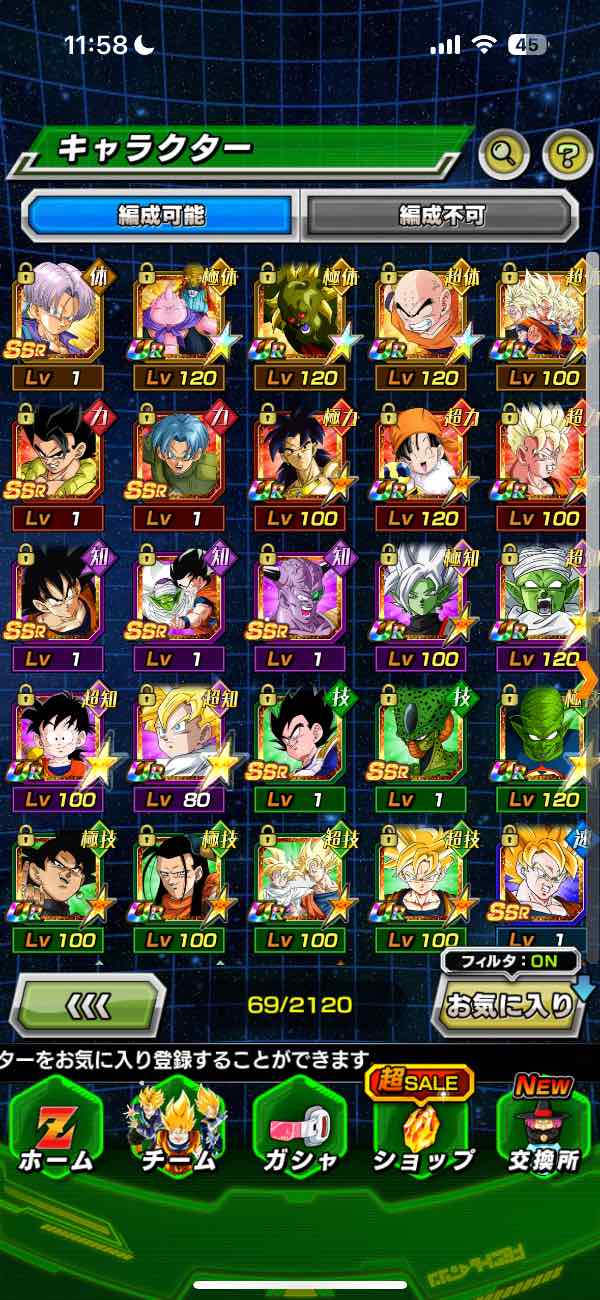Select the Krillin card at Lv 120

pos(421,322)
